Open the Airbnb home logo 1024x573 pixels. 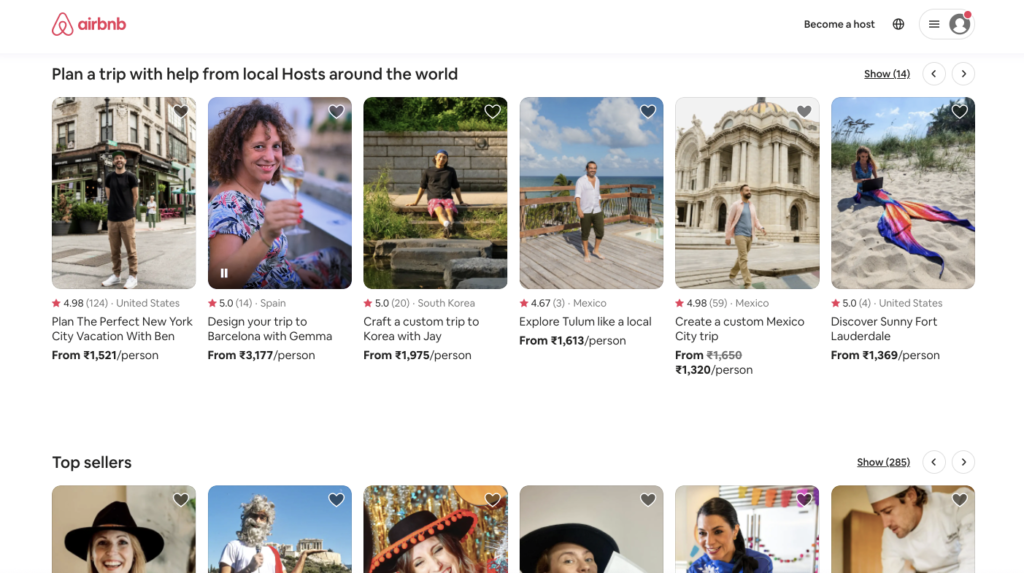click(89, 24)
